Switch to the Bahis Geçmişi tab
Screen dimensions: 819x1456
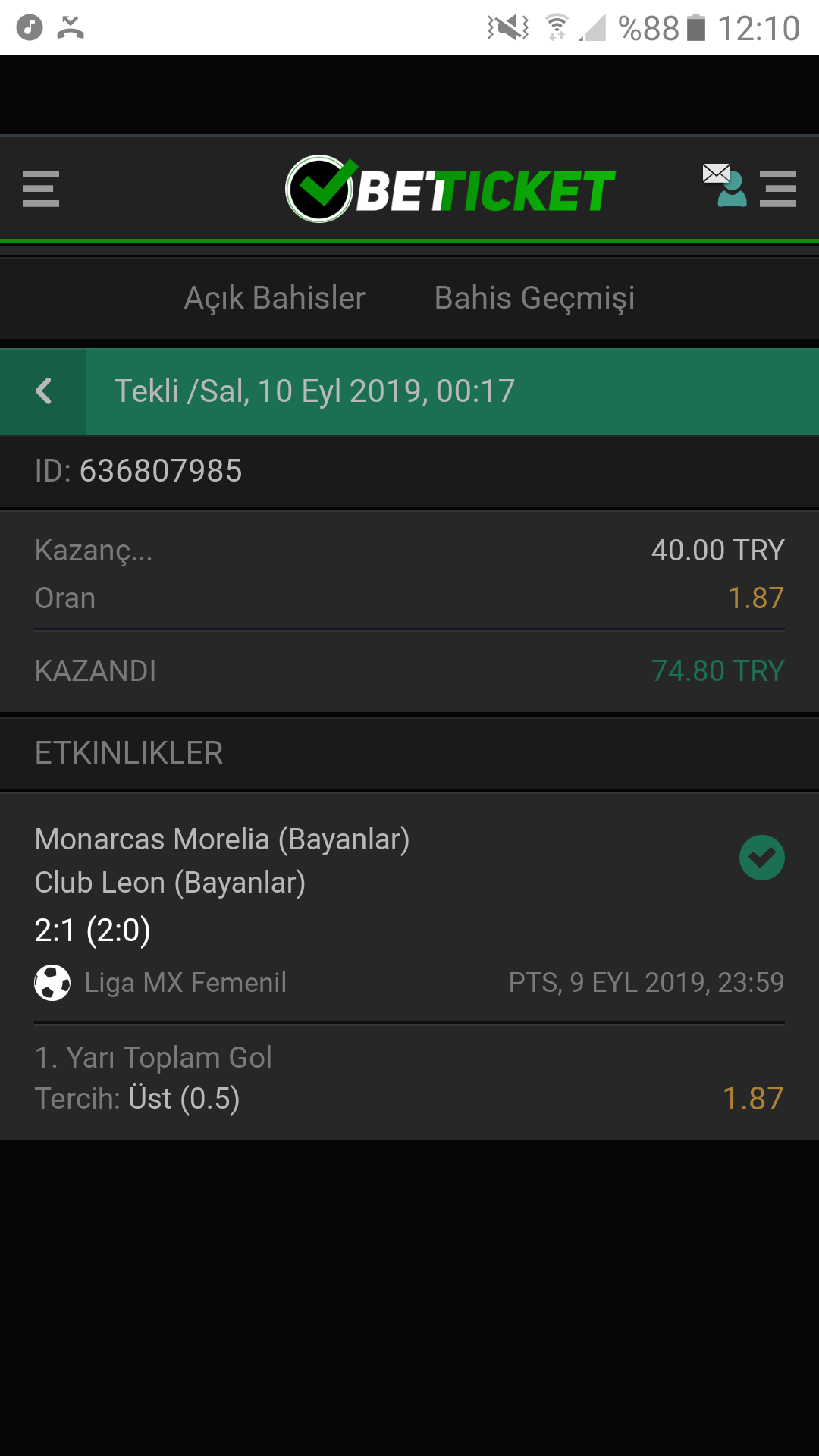[535, 299]
